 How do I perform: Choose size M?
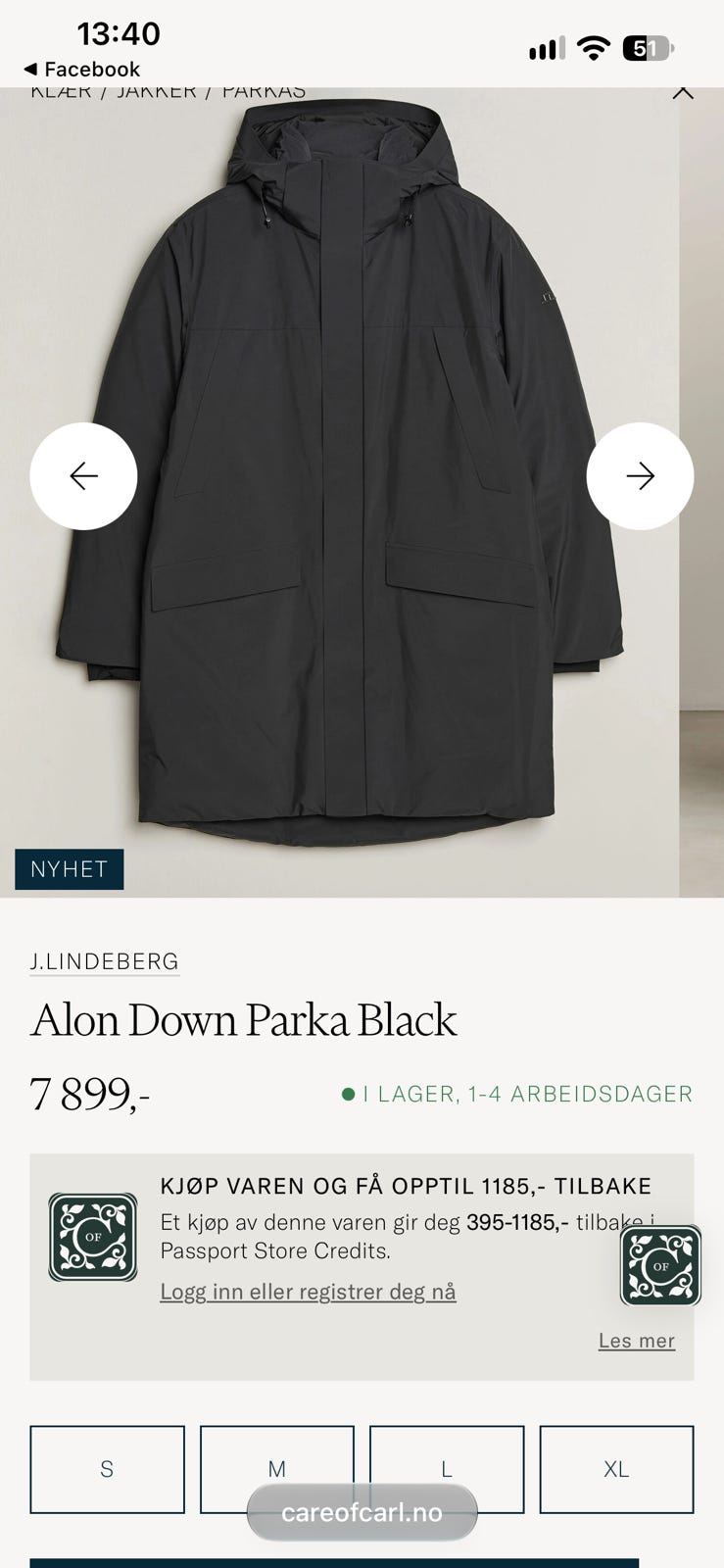pyautogui.click(x=277, y=1469)
